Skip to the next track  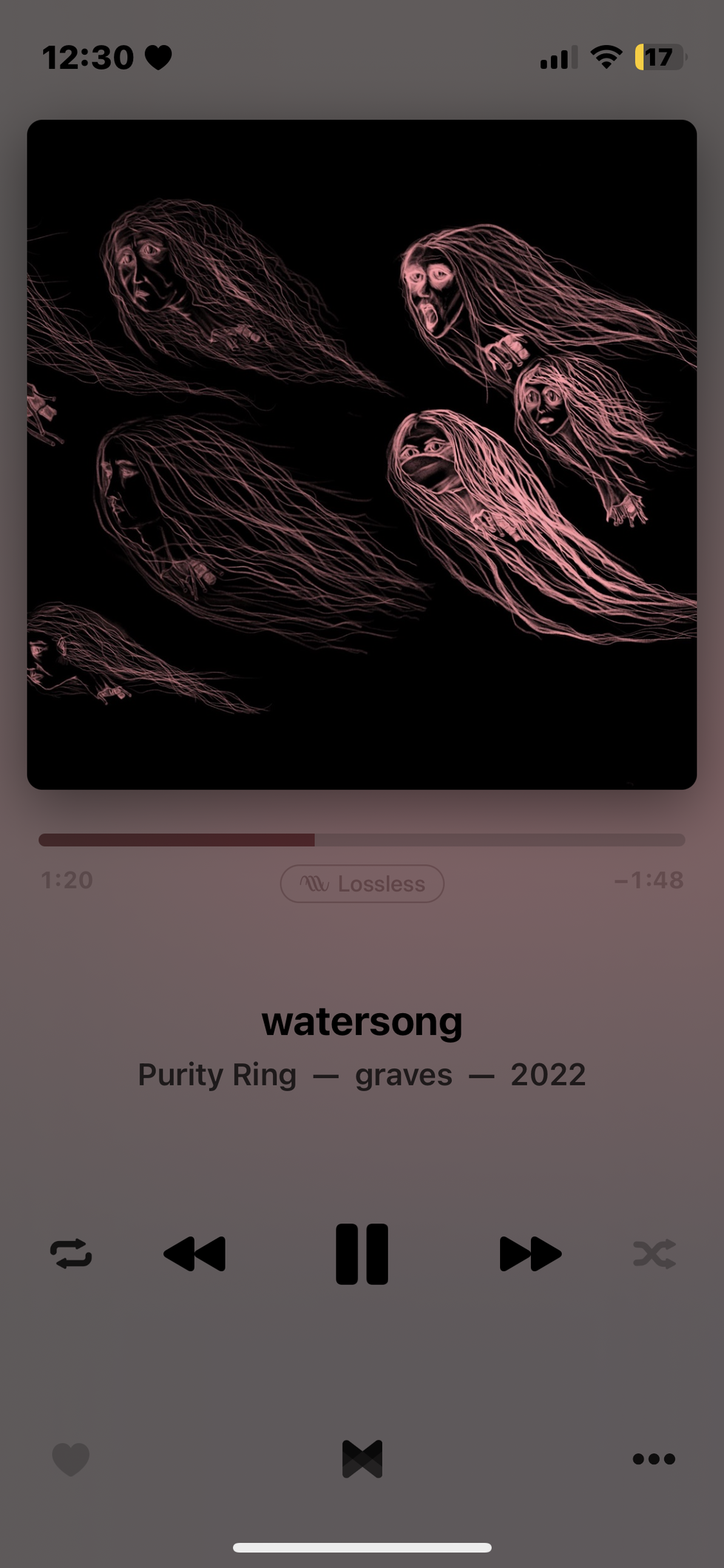click(530, 1254)
